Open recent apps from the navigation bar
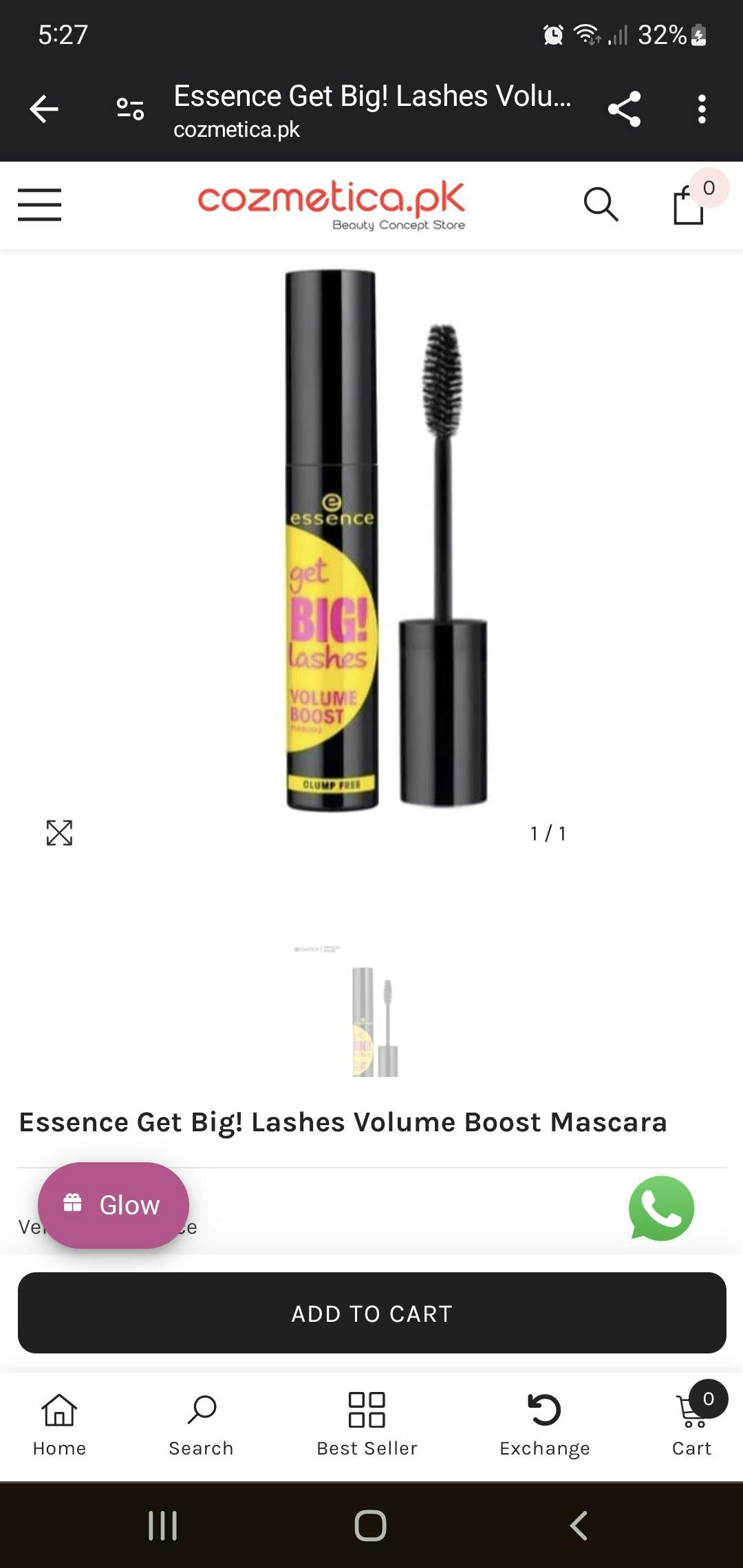Image resolution: width=743 pixels, height=1568 pixels. click(163, 1525)
